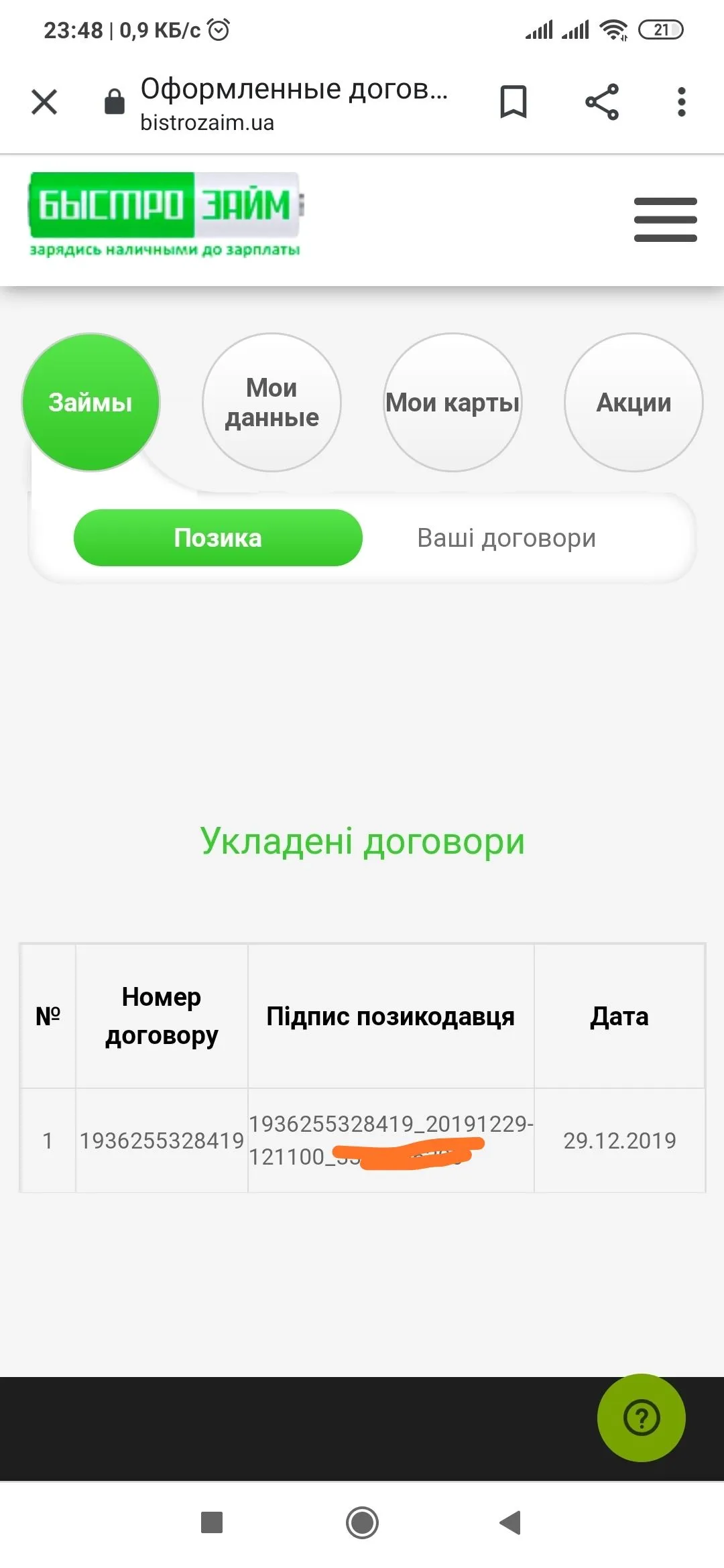Open Мои карты section

(x=452, y=403)
